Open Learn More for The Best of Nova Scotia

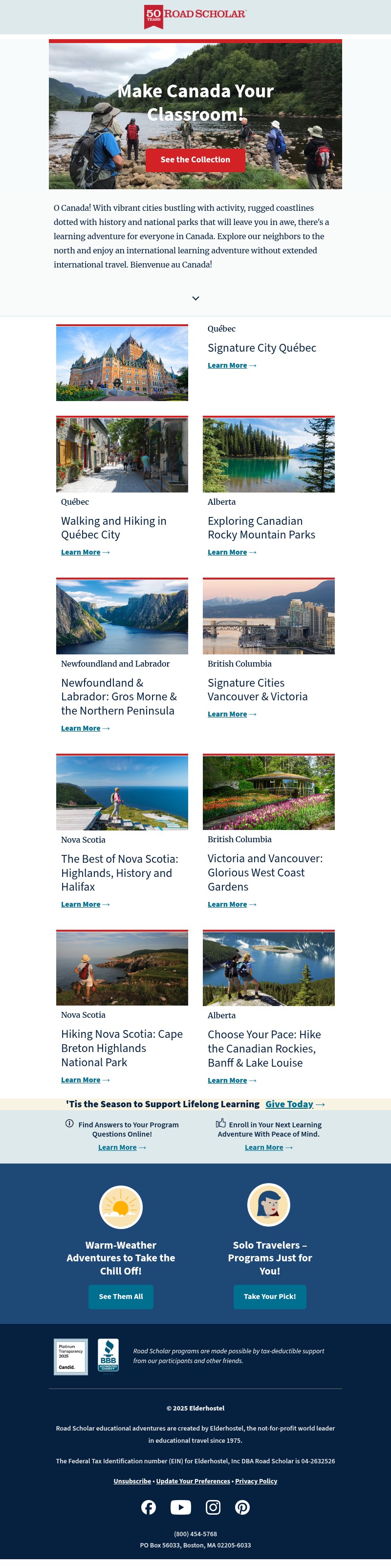pyautogui.click(x=81, y=904)
